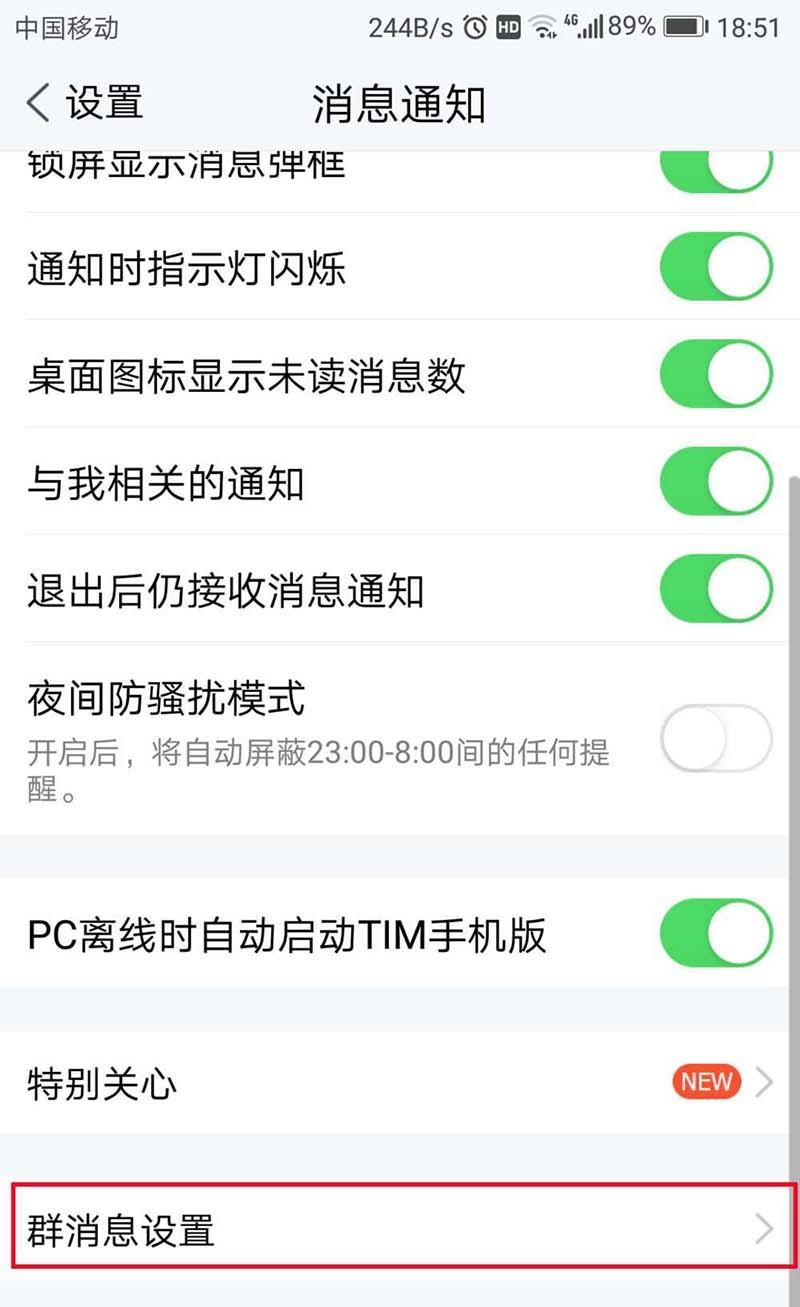Screen dimensions: 800x1307
Task: Disable PC离线时自动启动TIM手机版
Action: (x=715, y=933)
